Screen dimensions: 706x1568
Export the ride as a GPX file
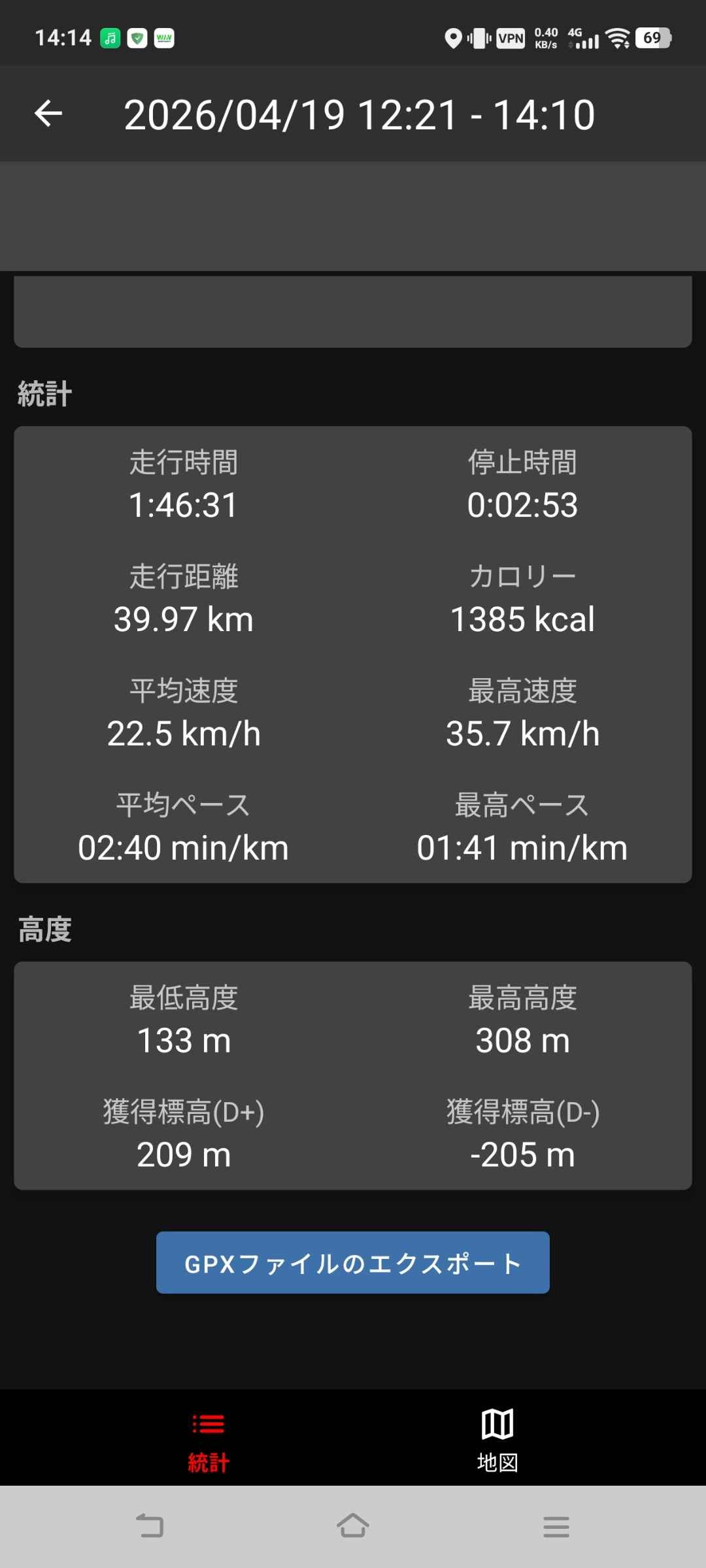pos(352,1262)
